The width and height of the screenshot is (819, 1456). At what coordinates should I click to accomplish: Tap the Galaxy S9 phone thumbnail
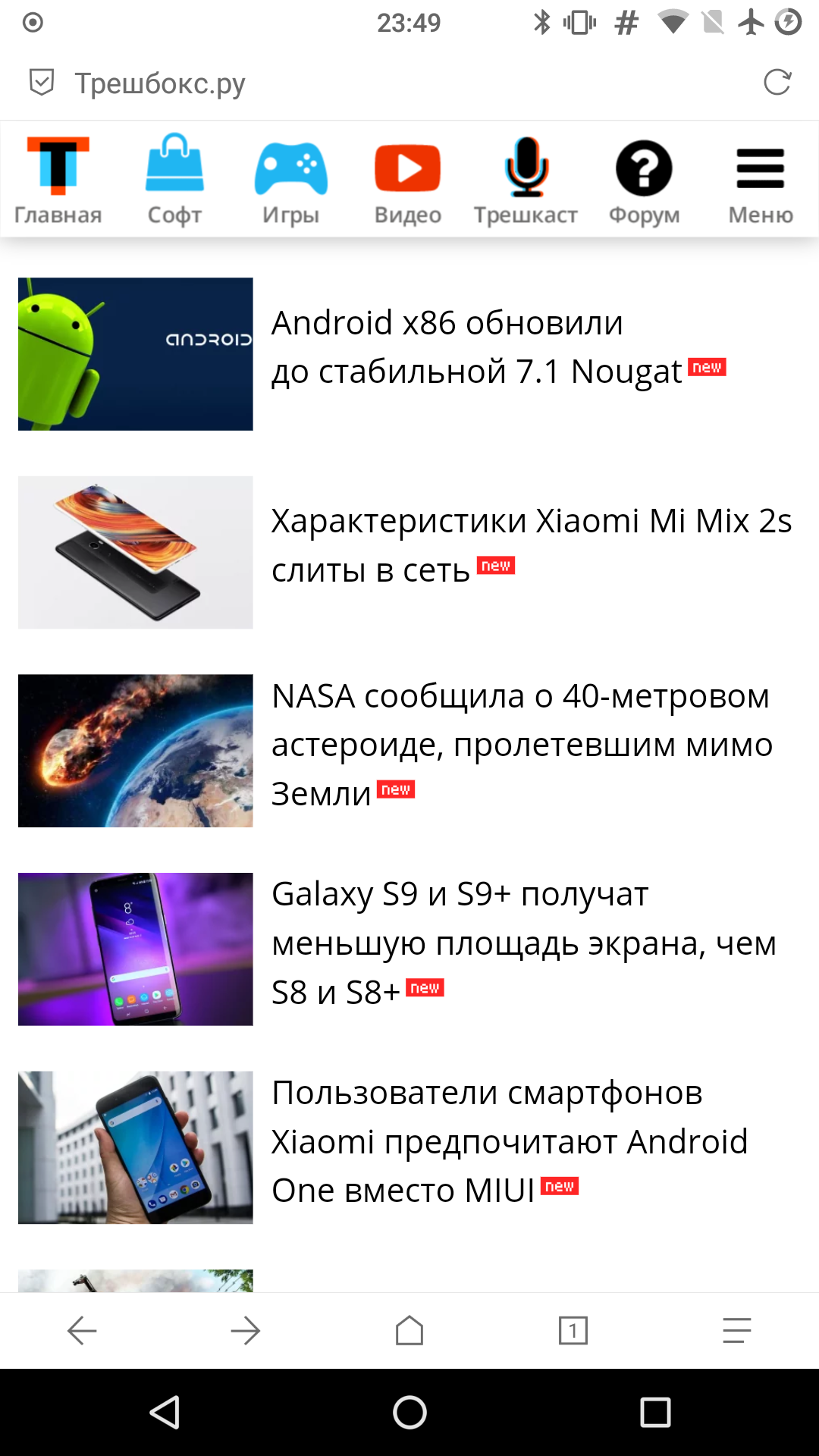(x=136, y=949)
